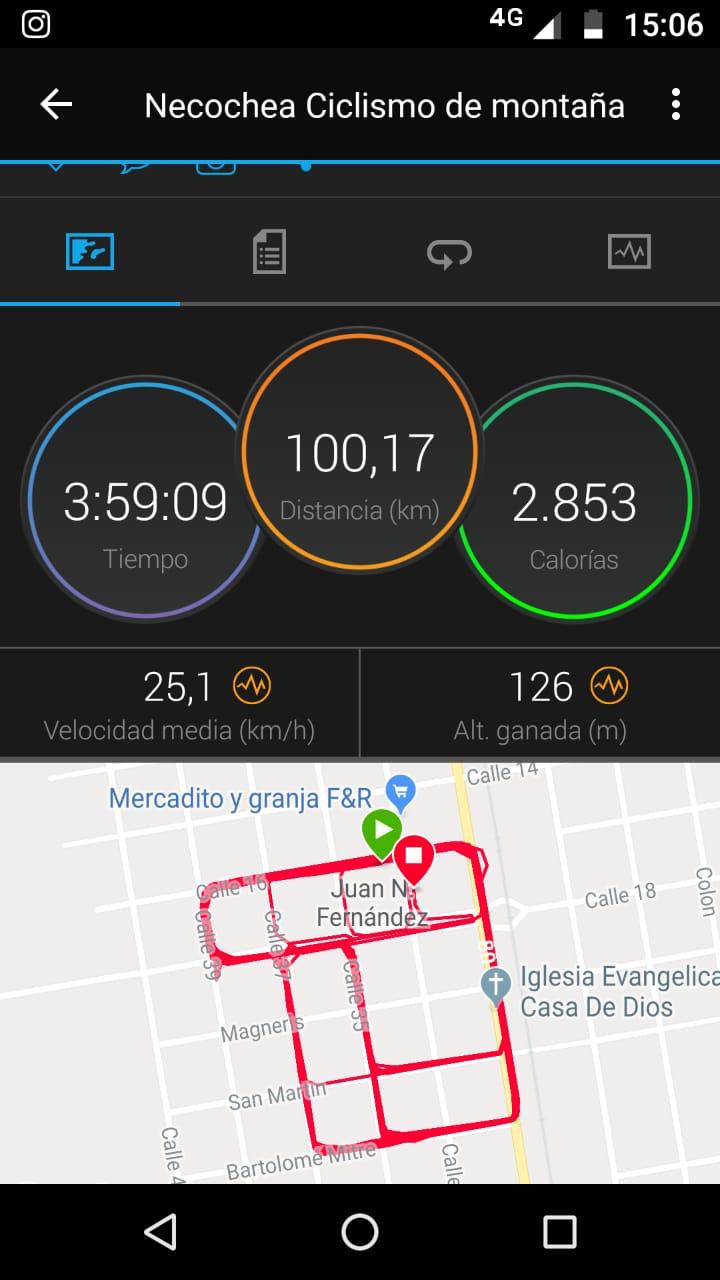Tap the Mercadito y granja F&R place marker
The image size is (720, 1280).
click(401, 793)
